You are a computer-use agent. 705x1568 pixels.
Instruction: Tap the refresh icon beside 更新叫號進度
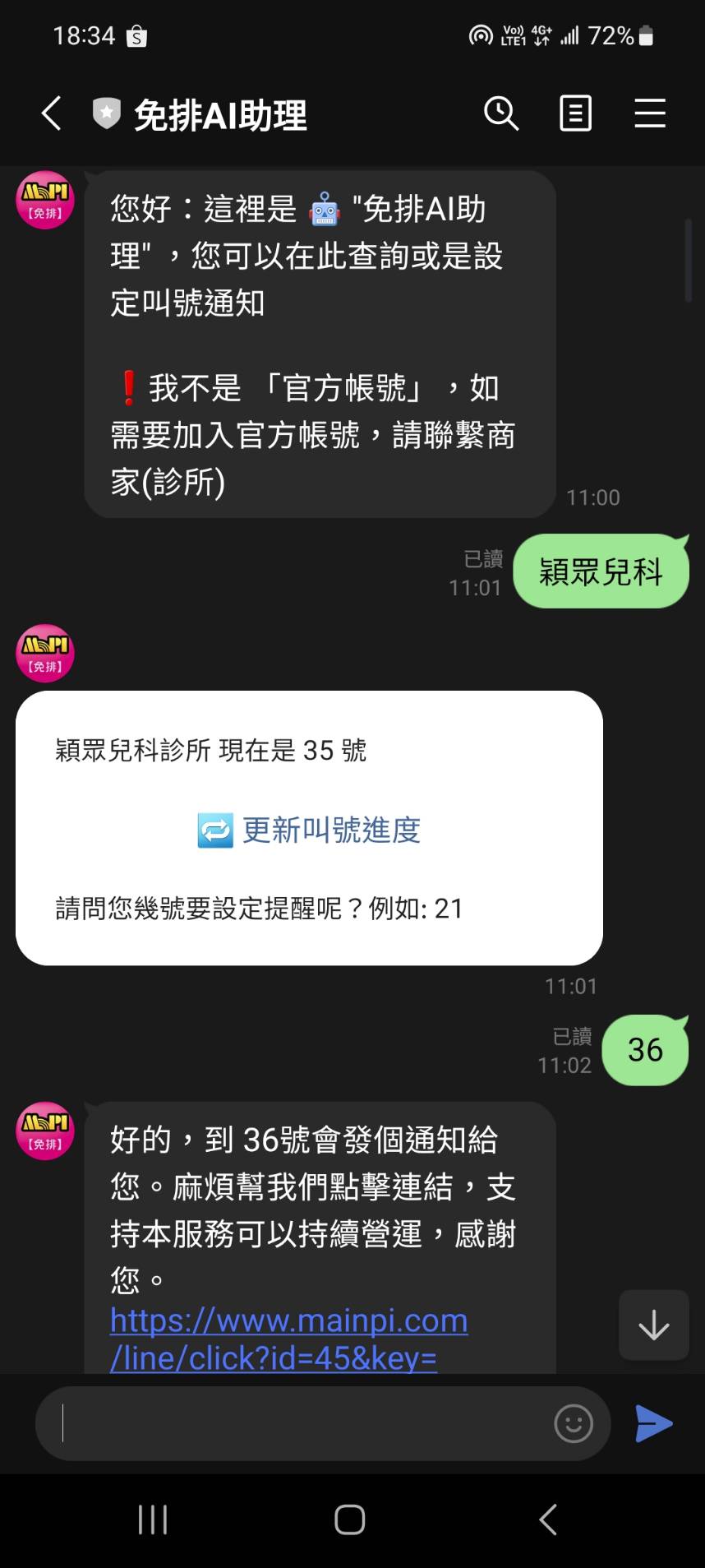coord(214,830)
